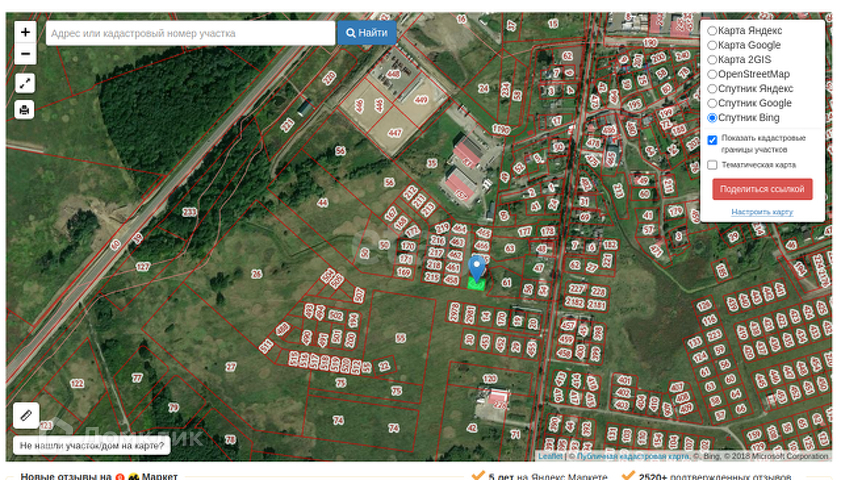Choose Спутник Google layer

point(712,103)
